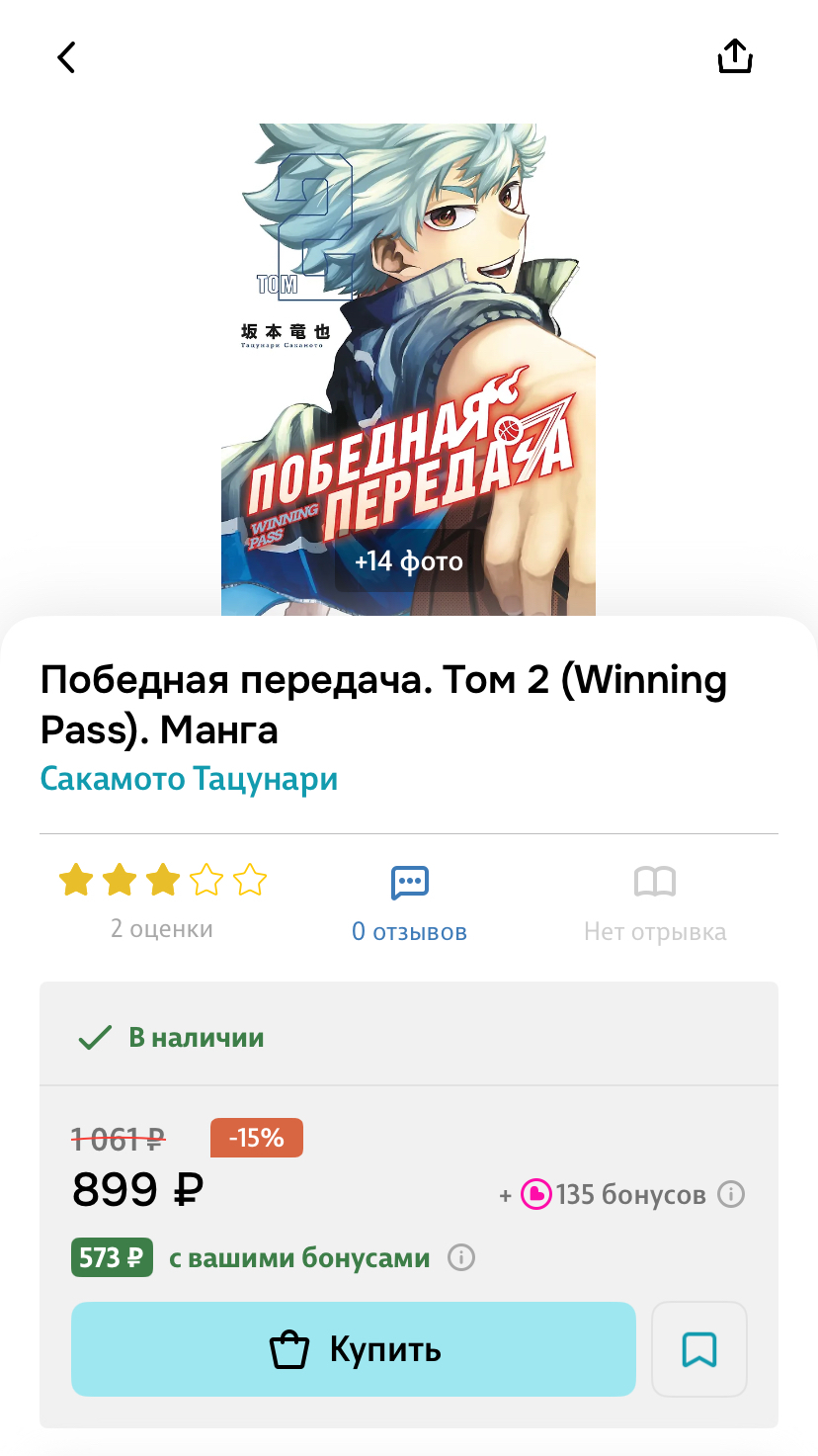This screenshot has height=1456, width=818.
Task: Open author Сакамото Тацунари page
Action: pos(189,779)
